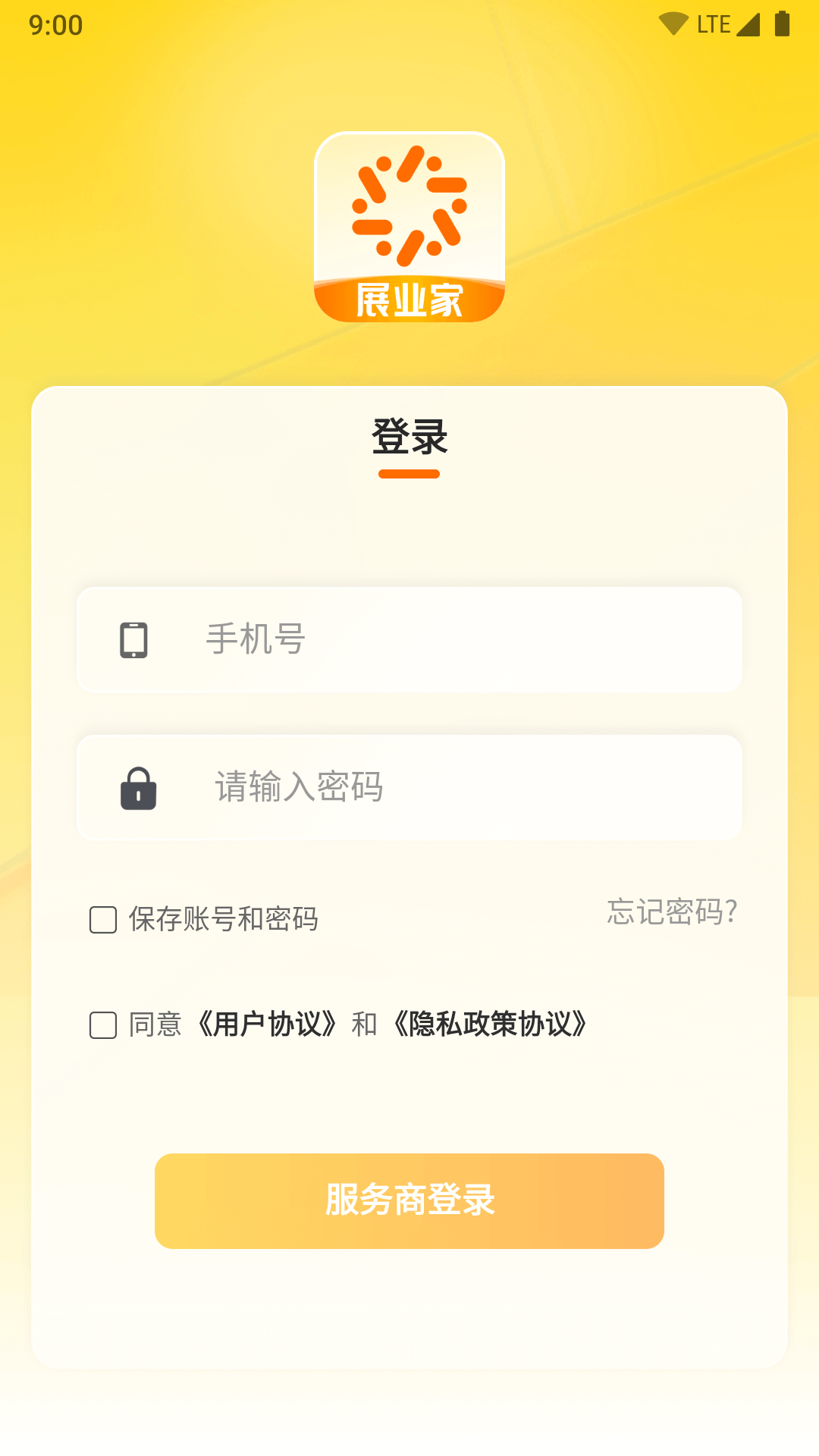Click the 手机号 phone number input field
The height and width of the screenshot is (1456, 819).
[x=409, y=639]
